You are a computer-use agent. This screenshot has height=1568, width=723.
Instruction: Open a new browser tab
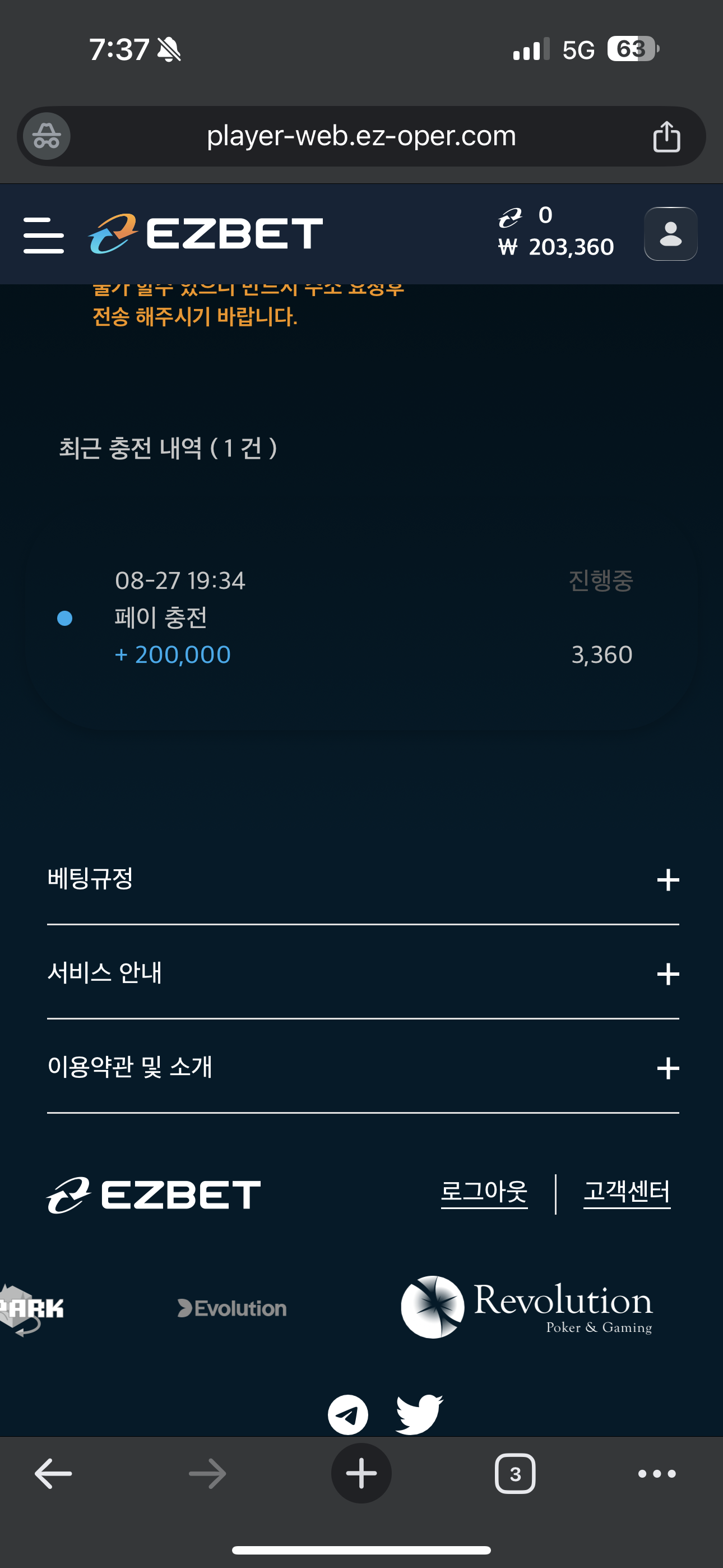[x=361, y=1474]
